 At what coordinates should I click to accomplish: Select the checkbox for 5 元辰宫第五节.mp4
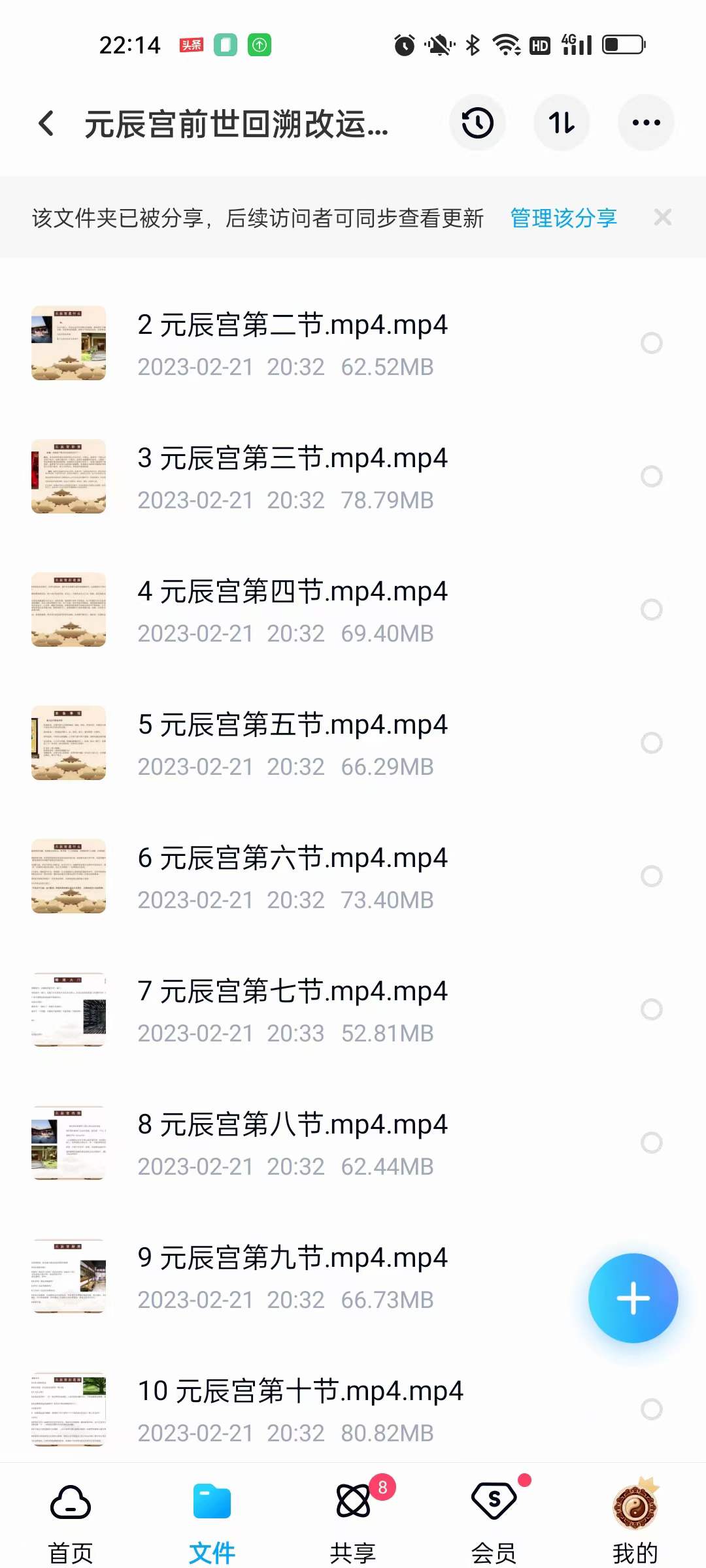[651, 742]
